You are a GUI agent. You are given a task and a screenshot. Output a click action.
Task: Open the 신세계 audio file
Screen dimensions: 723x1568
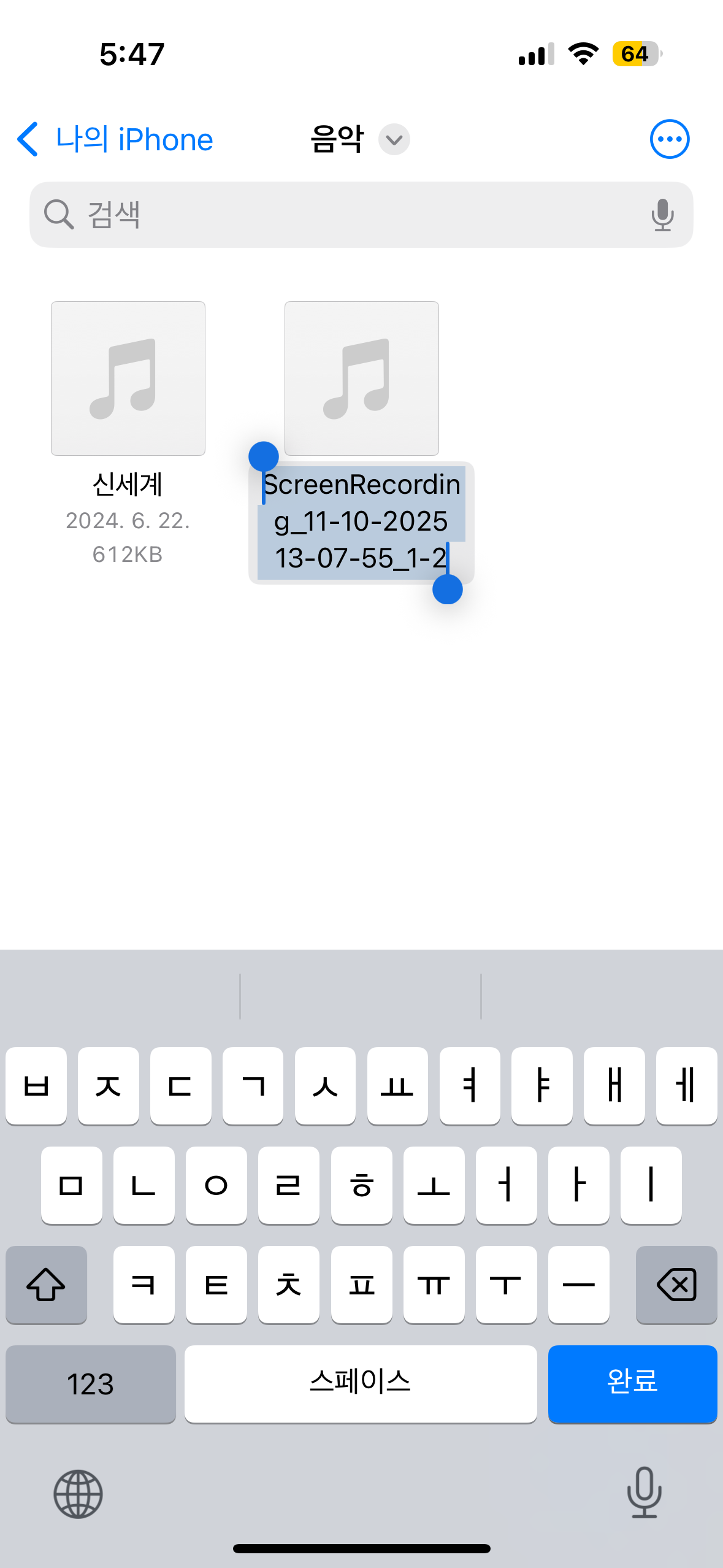(x=128, y=379)
